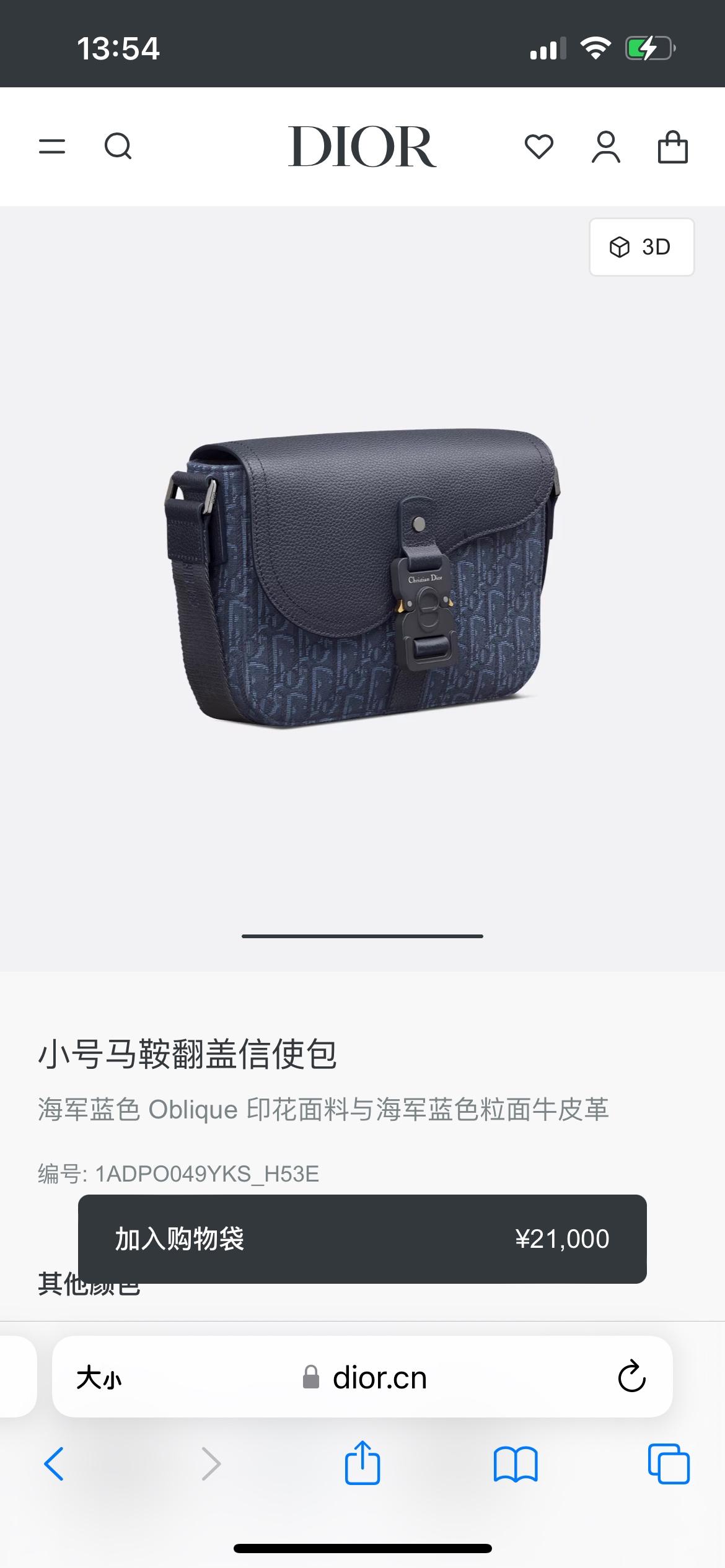725x1568 pixels.
Task: Open Safari bookmarks
Action: [x=516, y=1464]
